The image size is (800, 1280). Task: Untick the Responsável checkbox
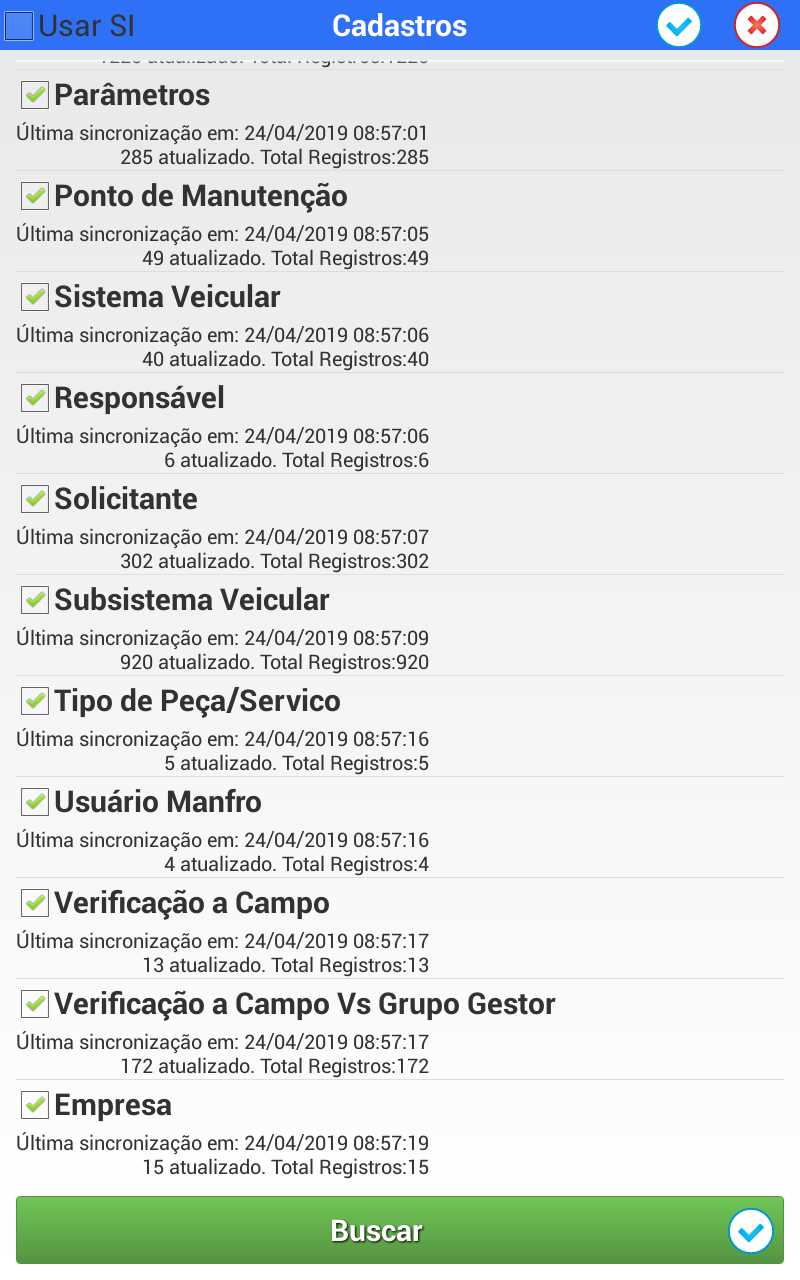click(x=35, y=398)
